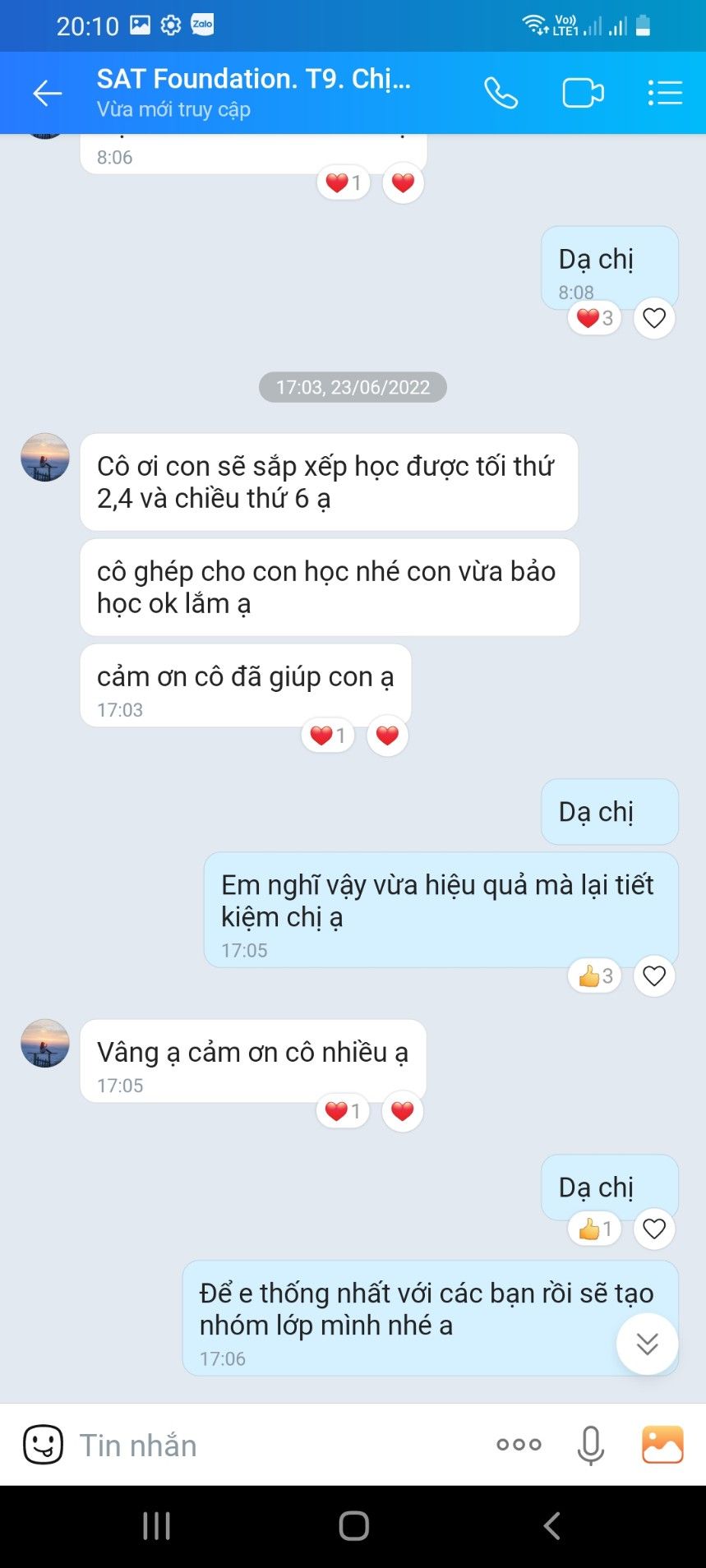
Task: React with heart to 'cảm ơn cô đã giúp con ạ'
Action: pyautogui.click(x=387, y=736)
